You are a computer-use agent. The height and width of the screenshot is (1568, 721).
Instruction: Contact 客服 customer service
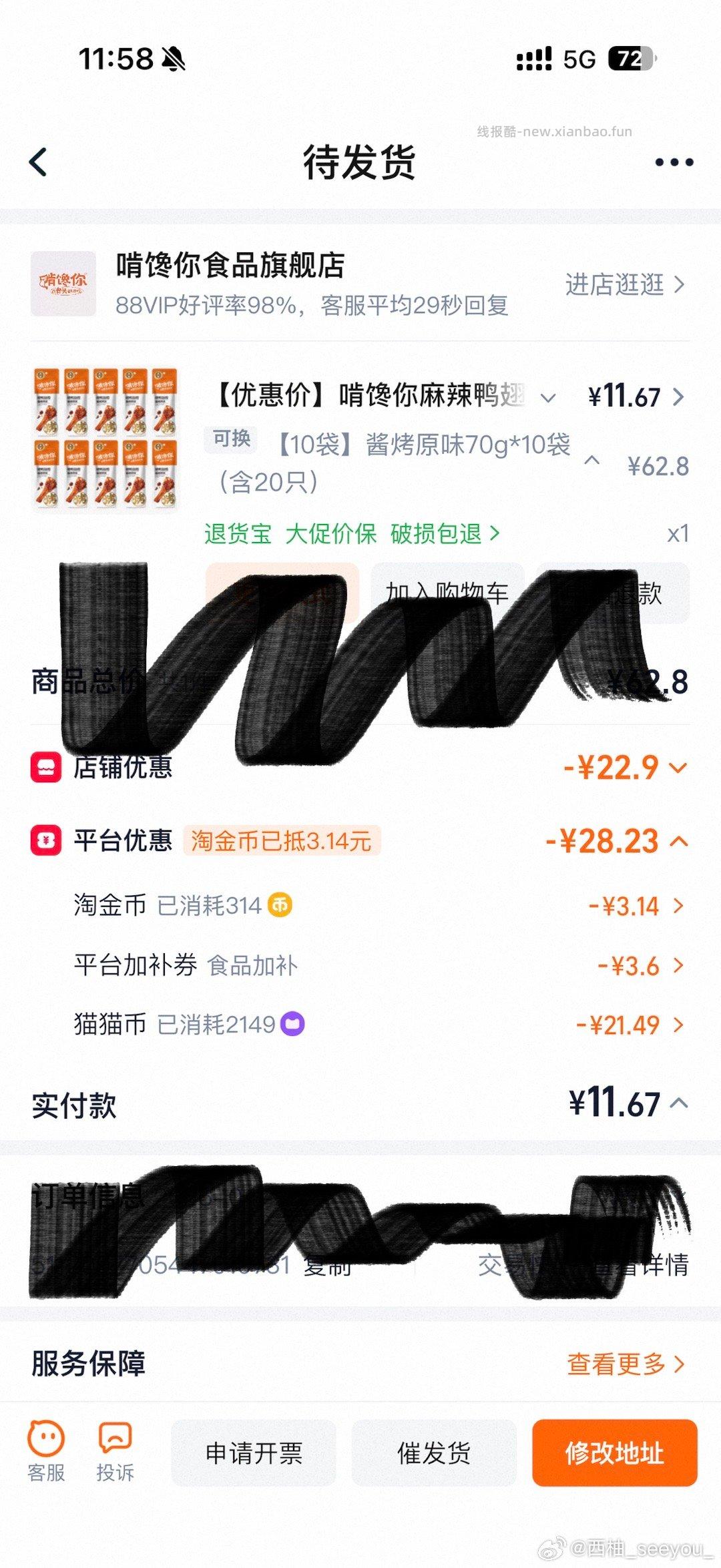46,1451
